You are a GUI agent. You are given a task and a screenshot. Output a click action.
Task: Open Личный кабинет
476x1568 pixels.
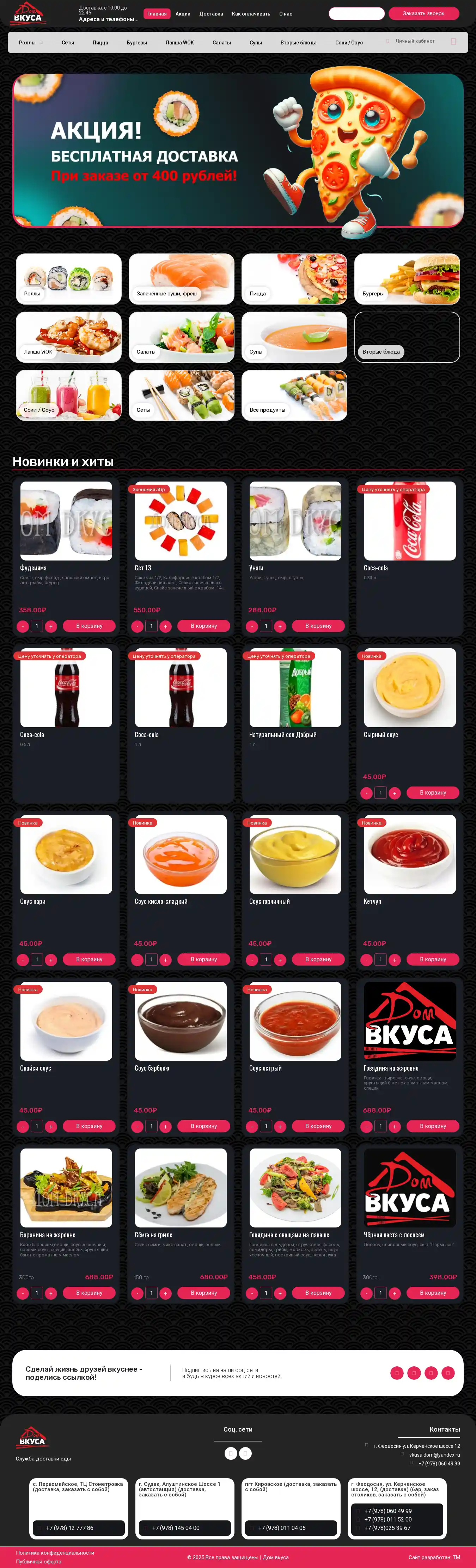[x=415, y=41]
